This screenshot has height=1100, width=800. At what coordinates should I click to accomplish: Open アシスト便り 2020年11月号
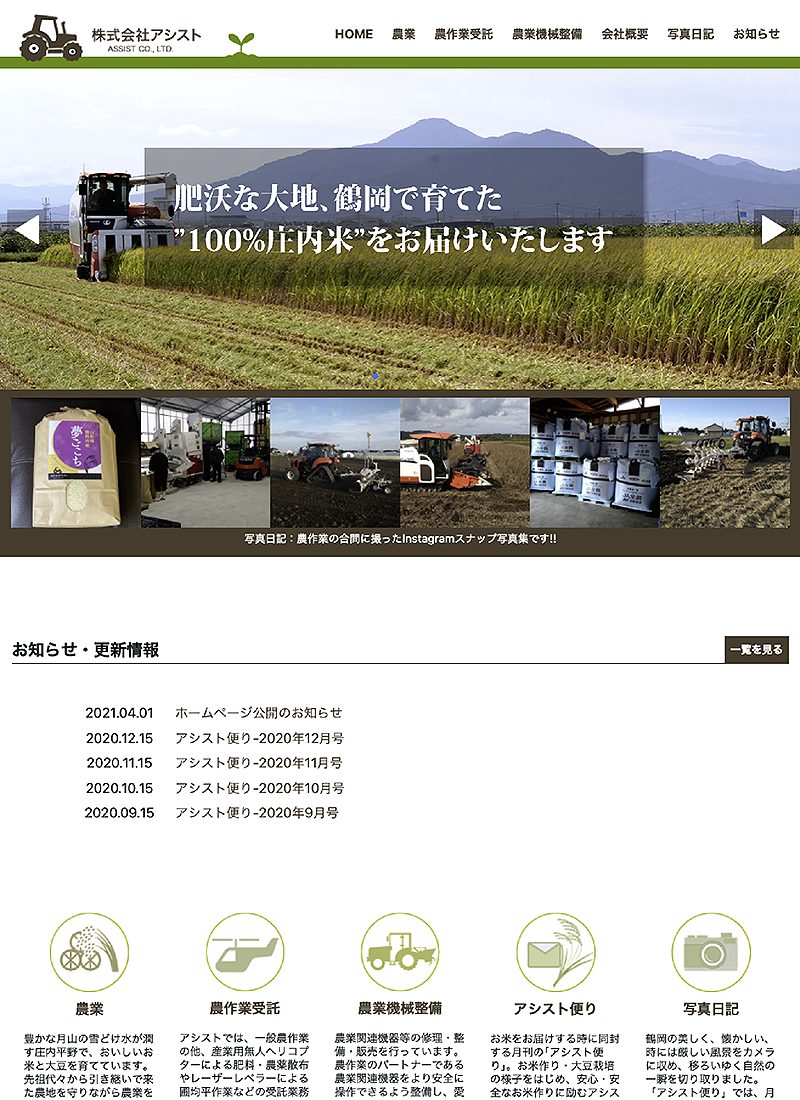[x=259, y=763]
